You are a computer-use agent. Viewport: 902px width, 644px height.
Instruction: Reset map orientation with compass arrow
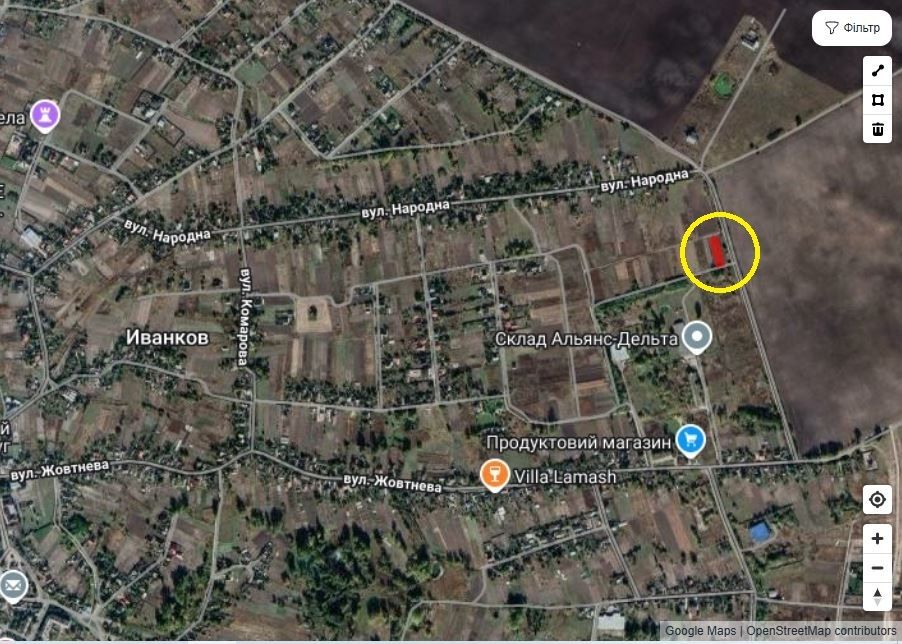tap(877, 597)
